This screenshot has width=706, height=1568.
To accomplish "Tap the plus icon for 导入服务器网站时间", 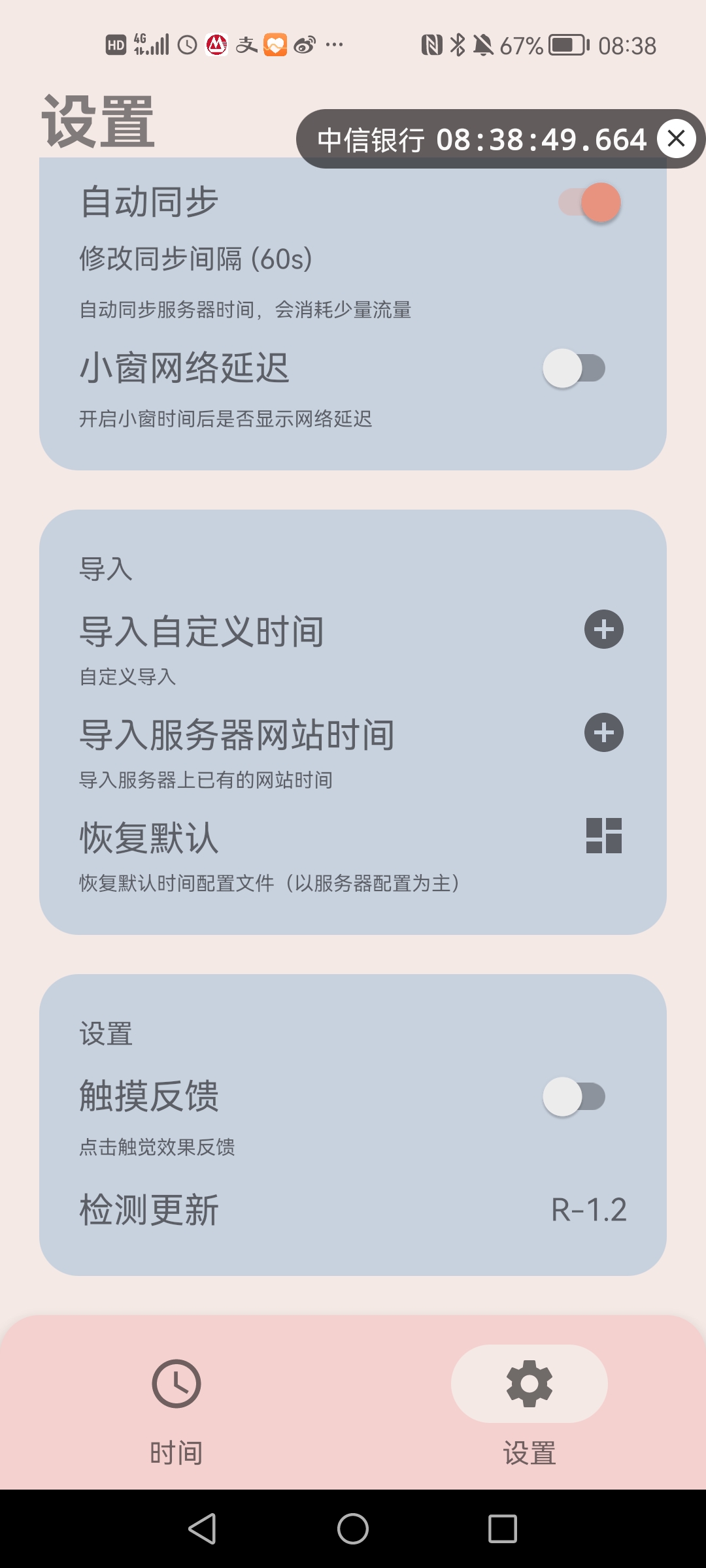I will (603, 732).
